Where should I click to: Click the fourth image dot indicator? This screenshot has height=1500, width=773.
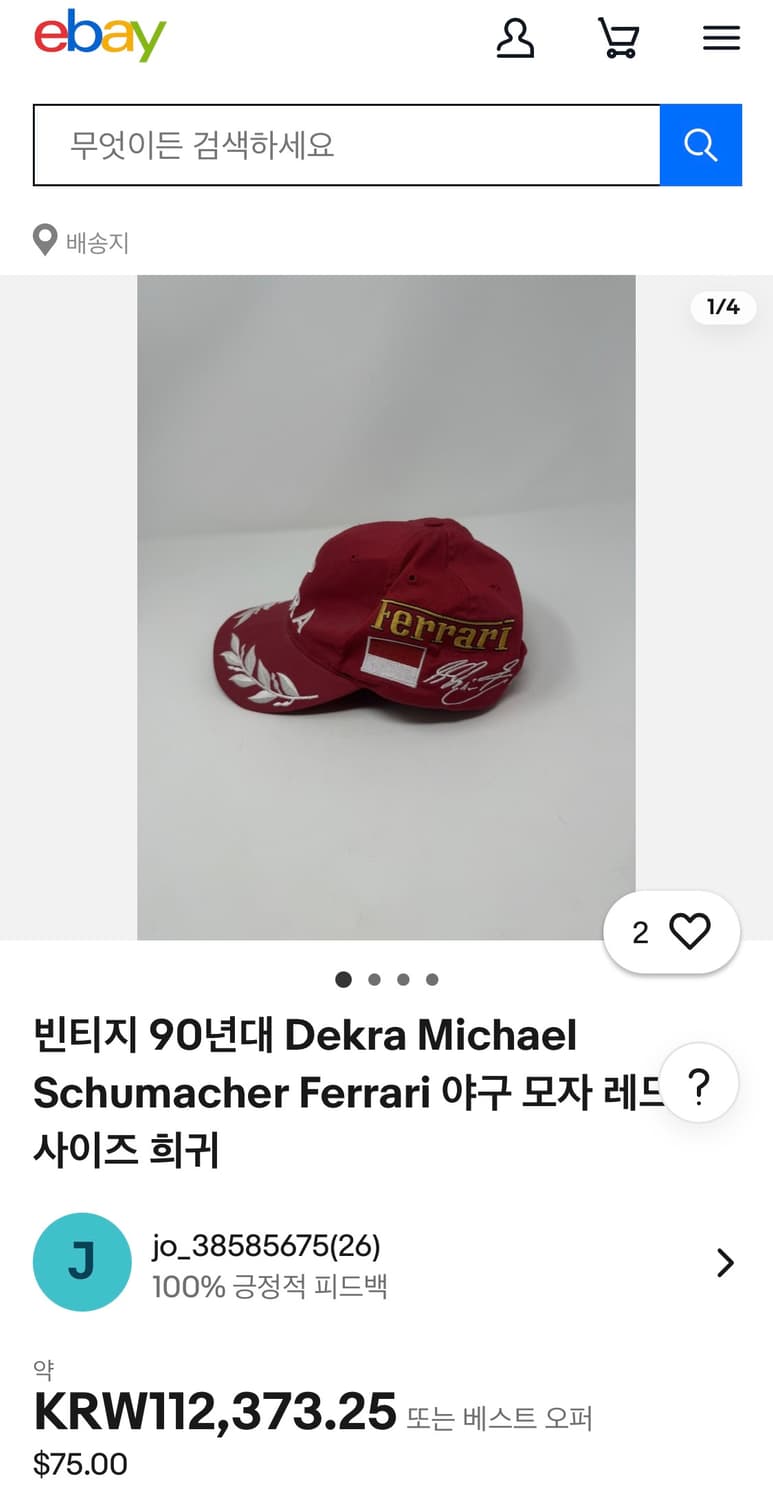pos(432,979)
